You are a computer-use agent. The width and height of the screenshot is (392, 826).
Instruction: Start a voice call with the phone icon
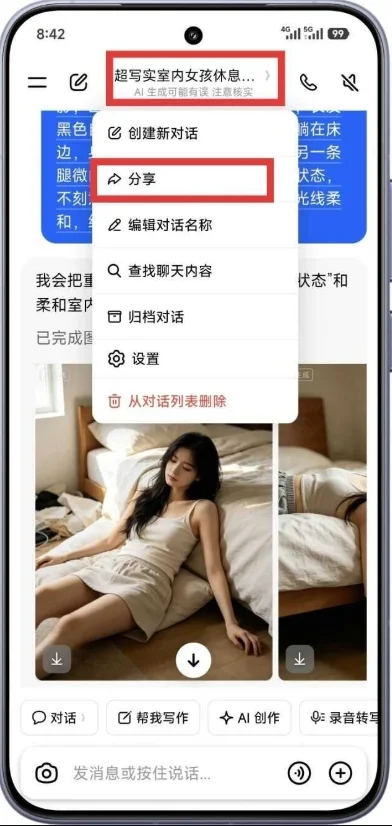point(308,82)
